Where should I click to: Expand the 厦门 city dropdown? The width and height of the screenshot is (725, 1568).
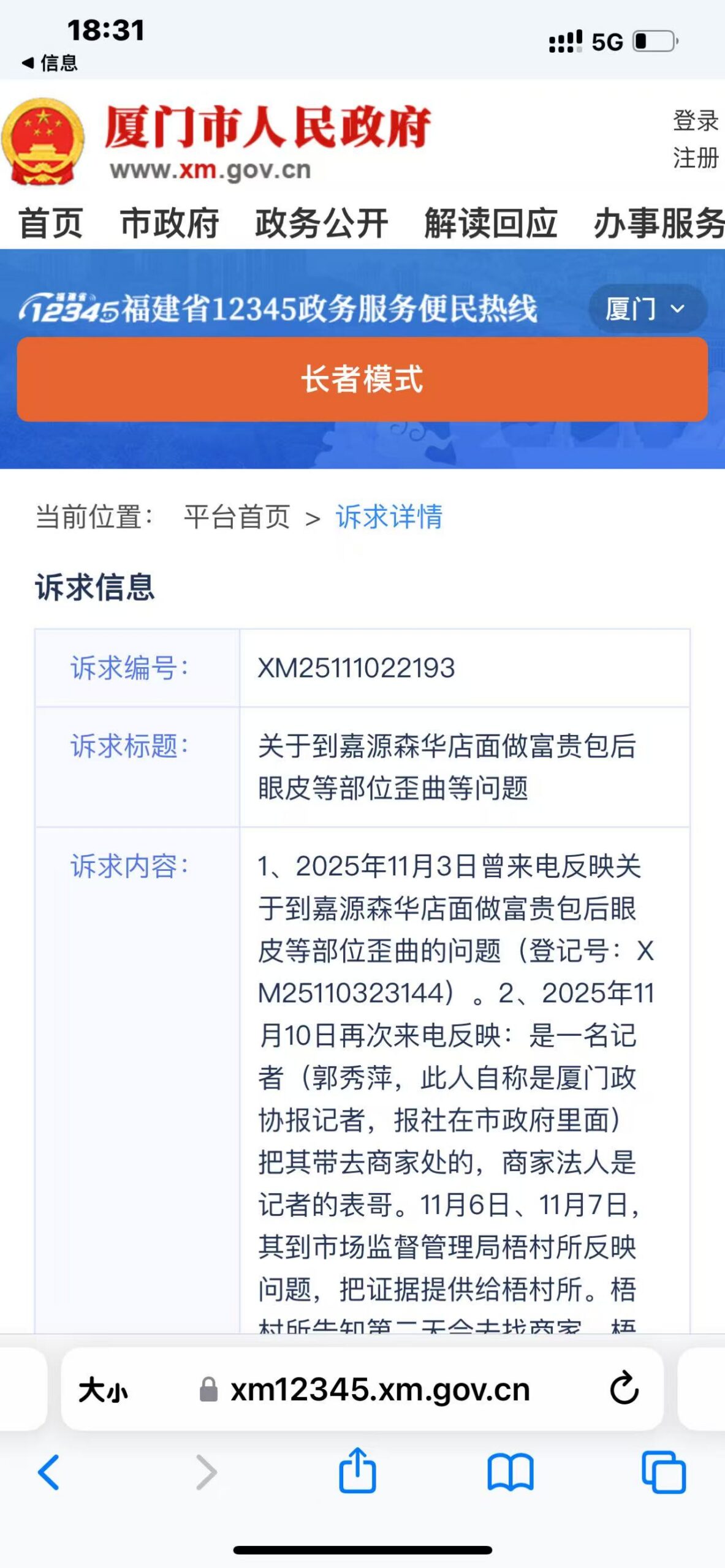pos(647,309)
